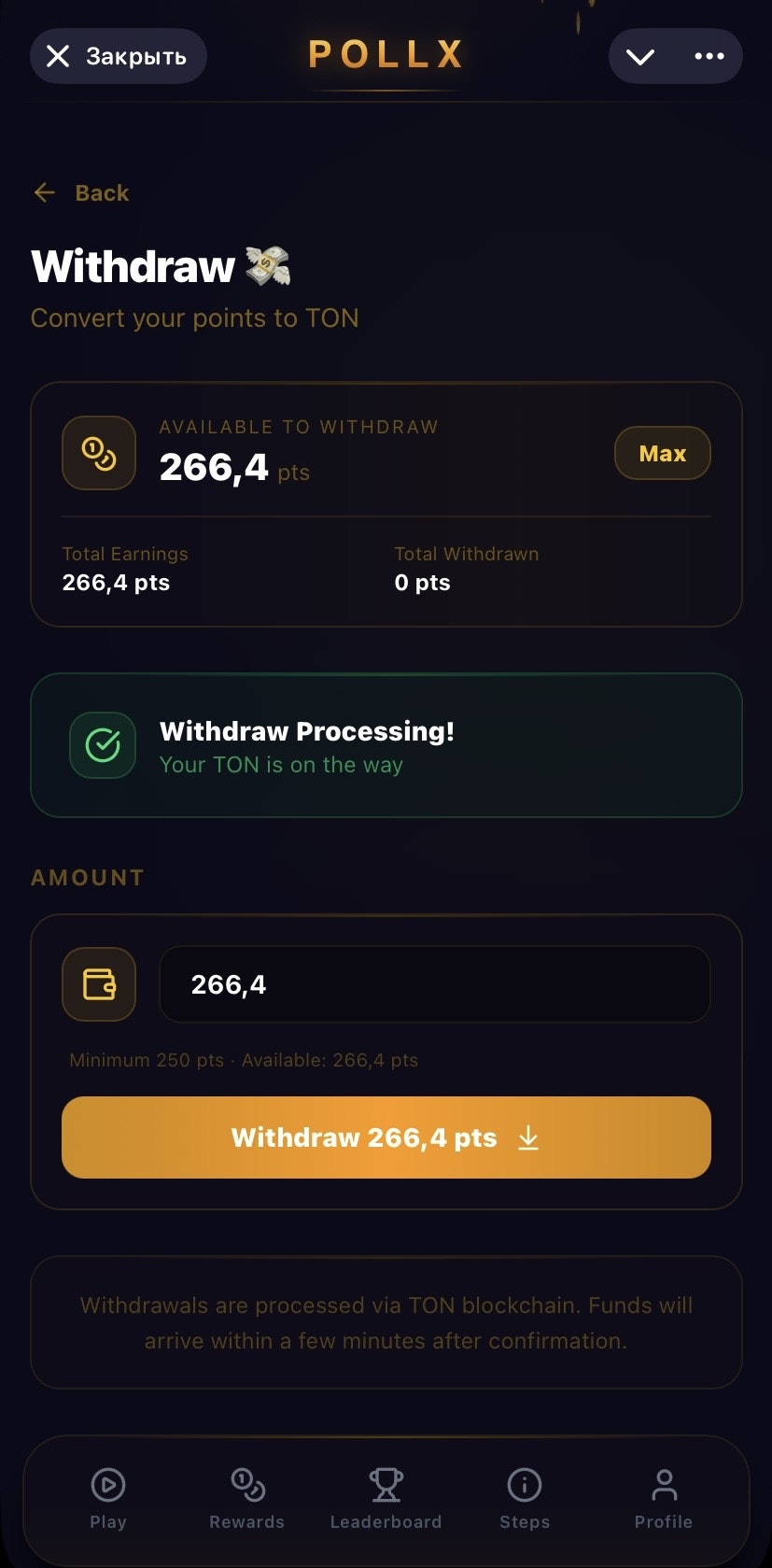Image resolution: width=772 pixels, height=1568 pixels.
Task: Click the POLLX header logo
Action: click(x=386, y=54)
